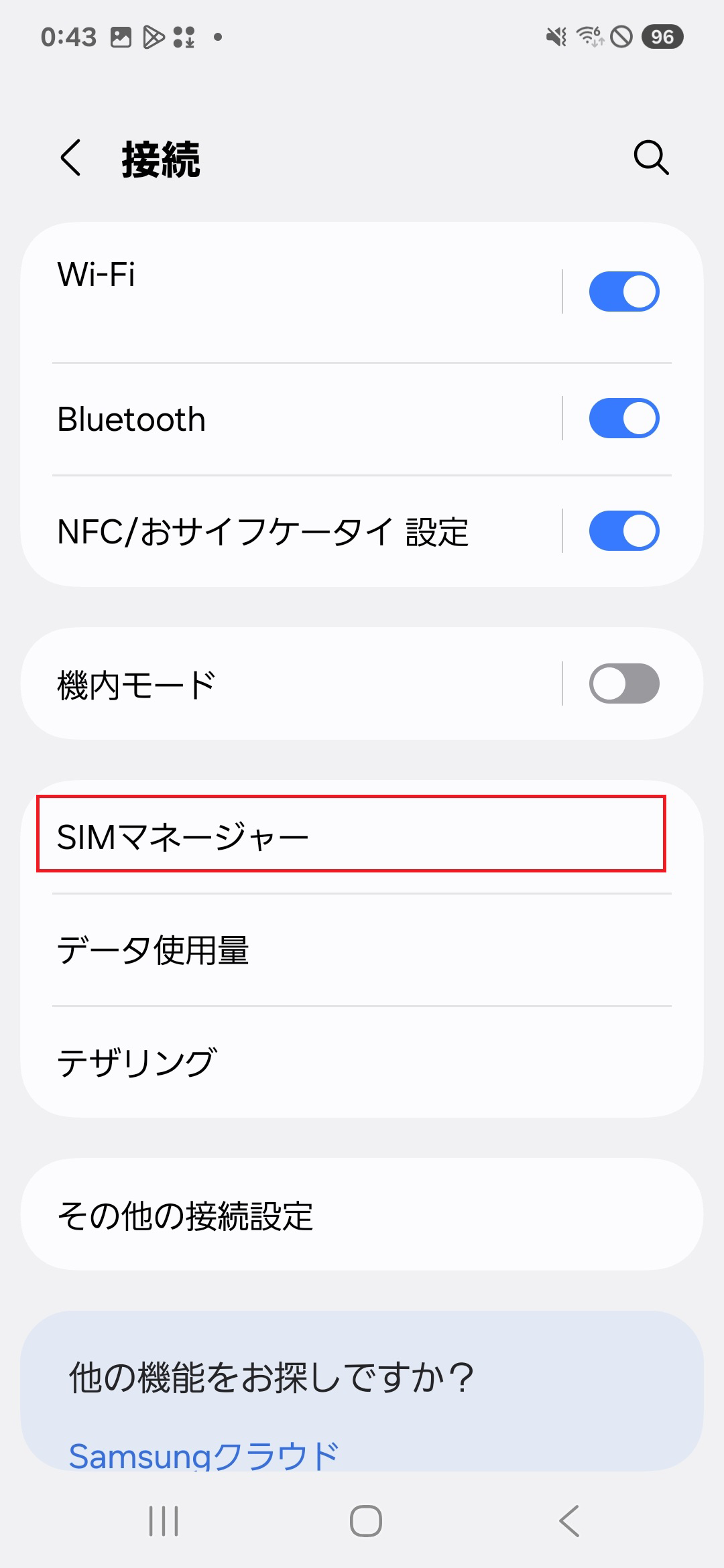The width and height of the screenshot is (724, 1568).
Task: Tap the do-not-disturb icon in status bar
Action: click(621, 38)
